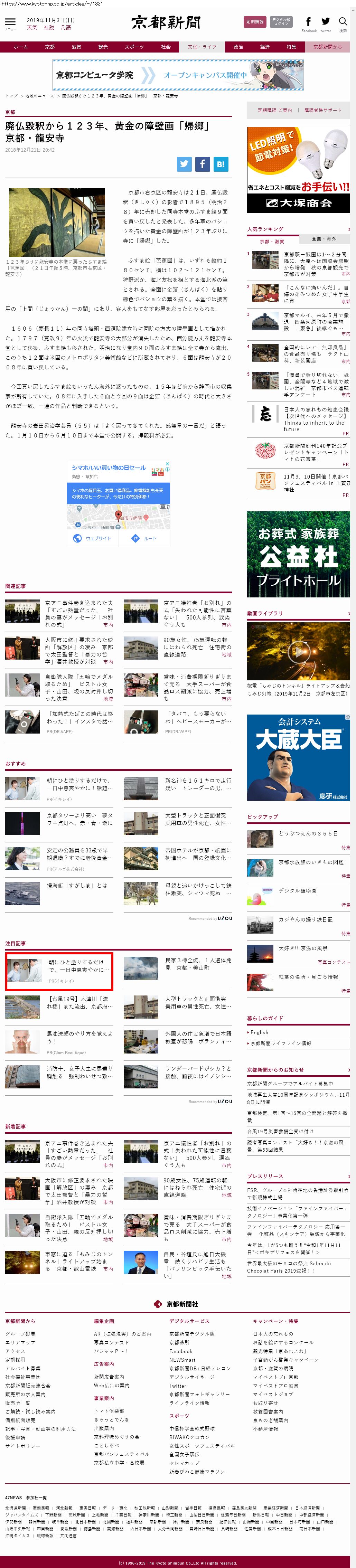
Task: Select the 政治 navigation tab
Action: tap(238, 47)
